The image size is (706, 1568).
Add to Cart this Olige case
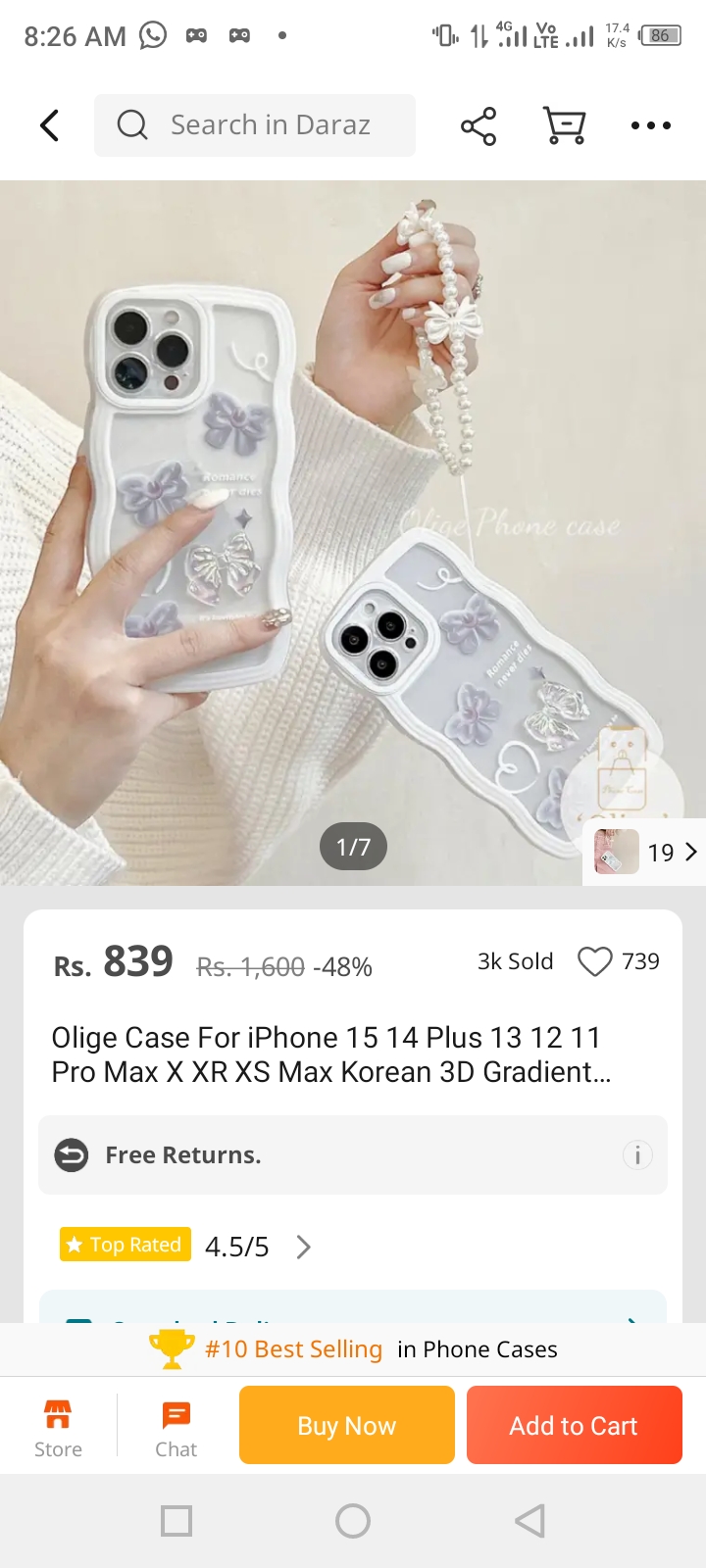pos(574,1425)
